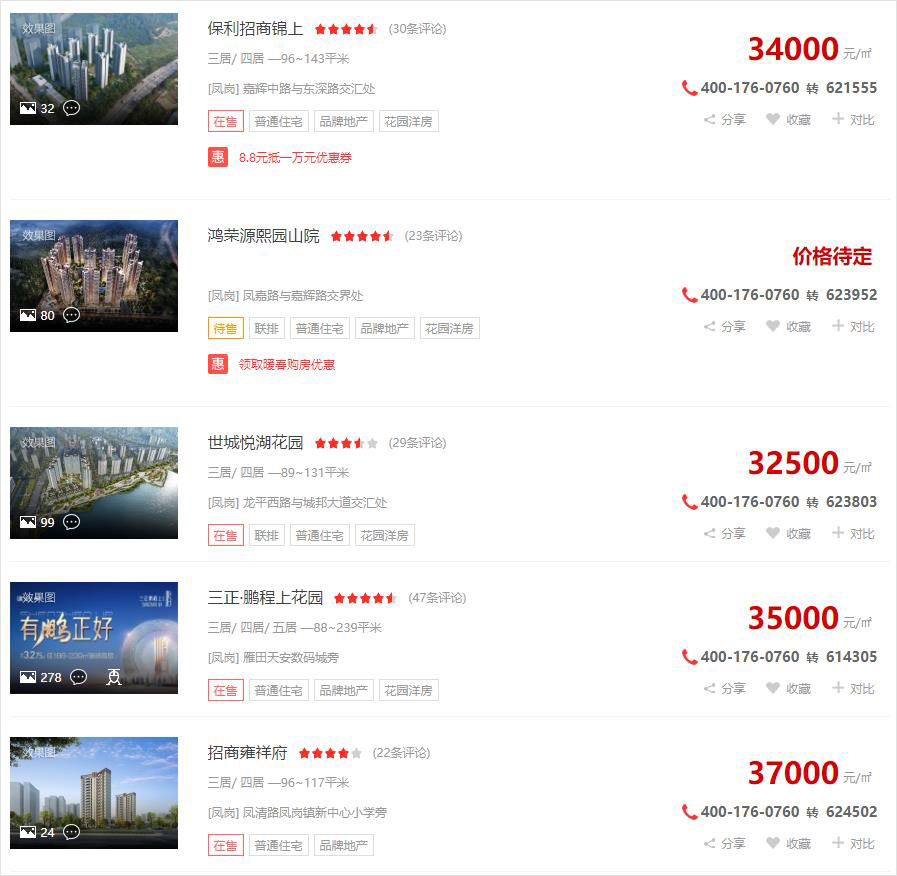Open the 保利招商锦上 property photo
The width and height of the screenshot is (897, 876).
[94, 69]
